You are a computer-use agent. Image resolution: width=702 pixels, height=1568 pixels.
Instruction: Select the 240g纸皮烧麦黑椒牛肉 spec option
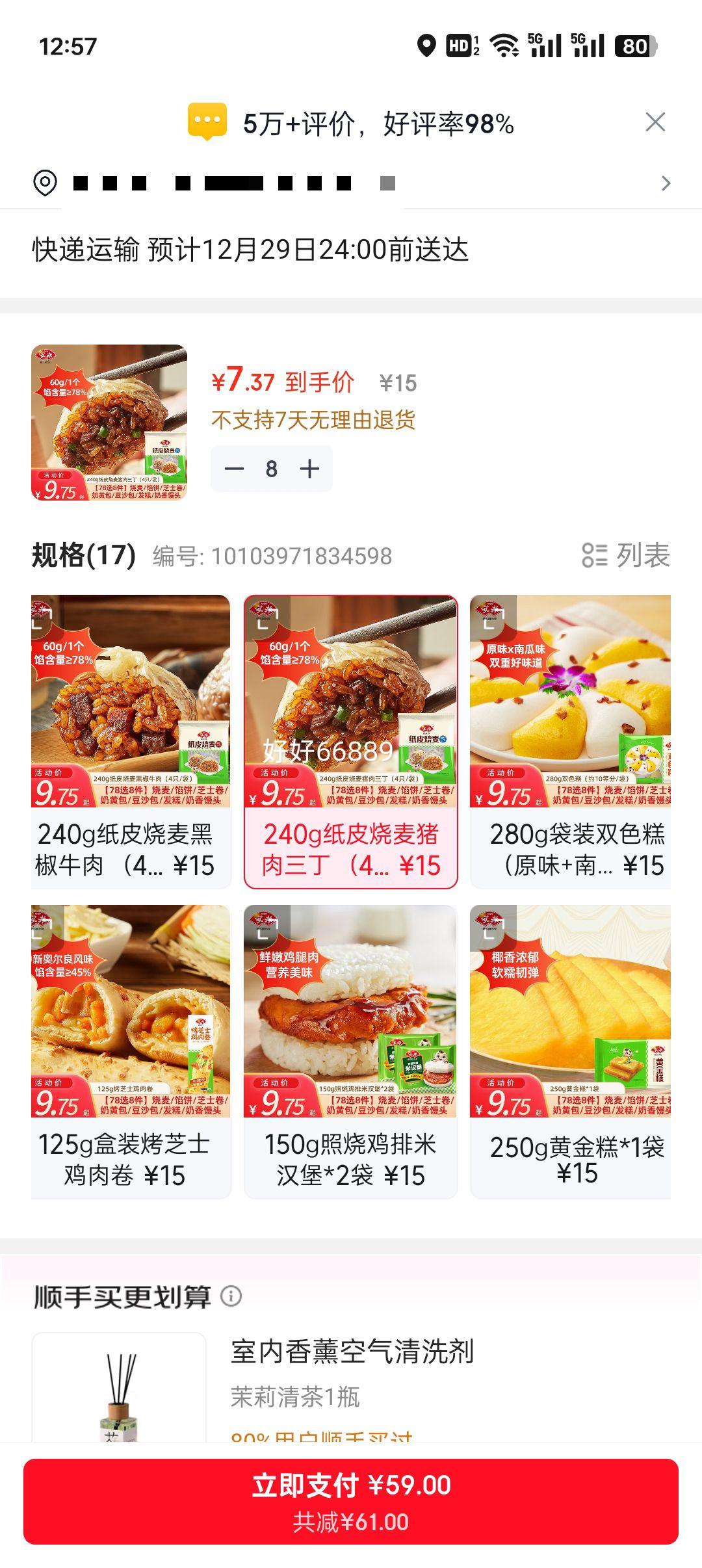click(129, 735)
